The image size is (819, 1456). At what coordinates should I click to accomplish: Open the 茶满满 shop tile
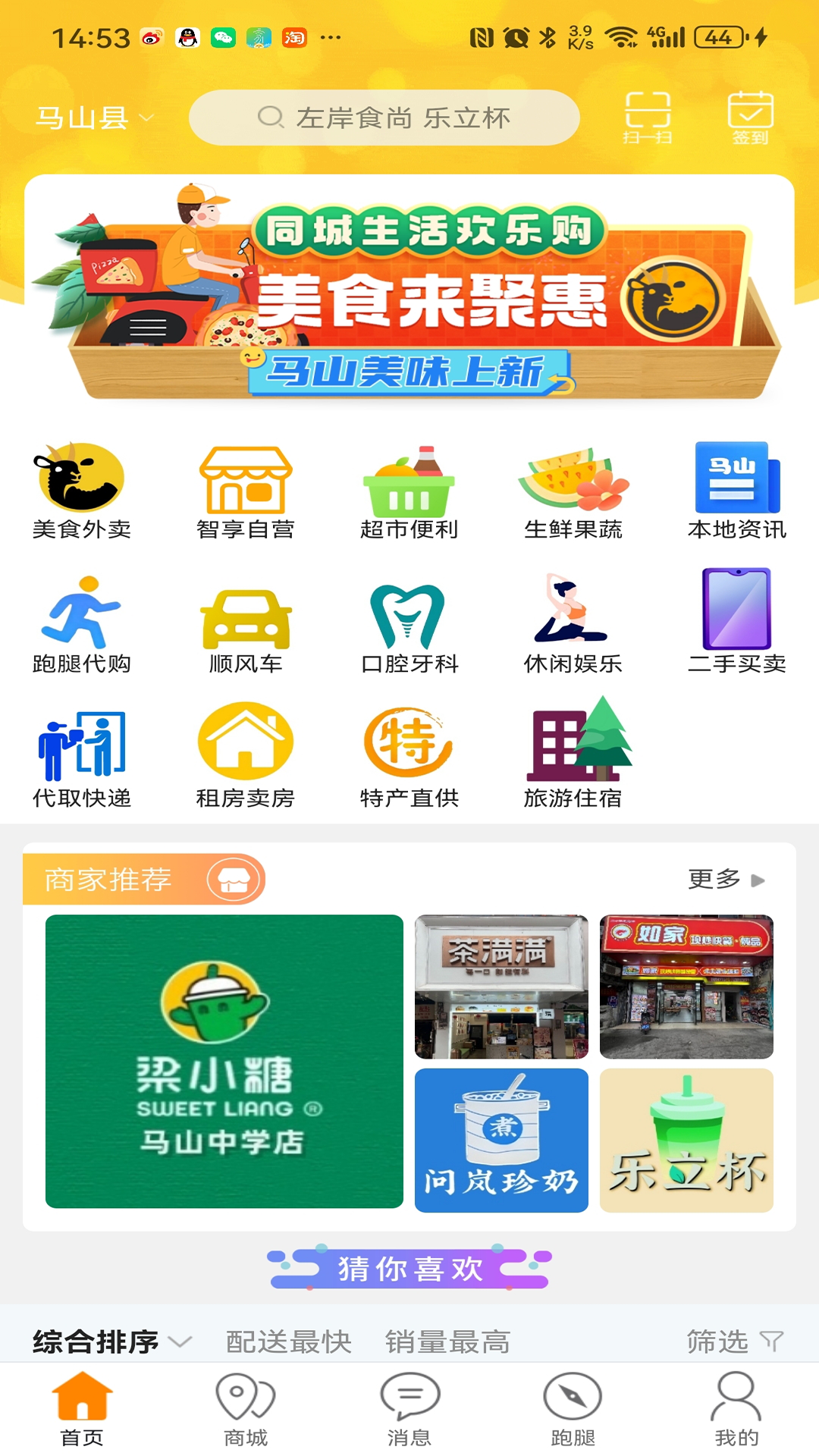pos(500,986)
